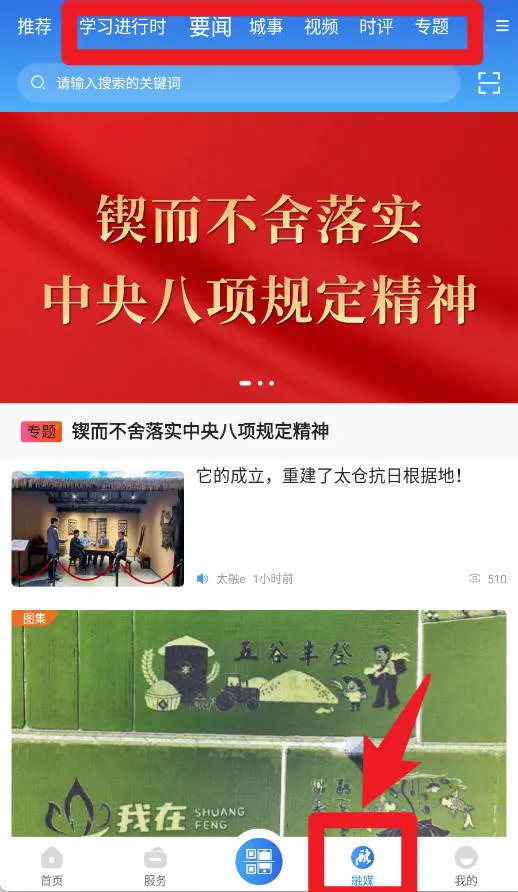Tap the center QR code button
This screenshot has height=892, width=518.
click(x=259, y=860)
